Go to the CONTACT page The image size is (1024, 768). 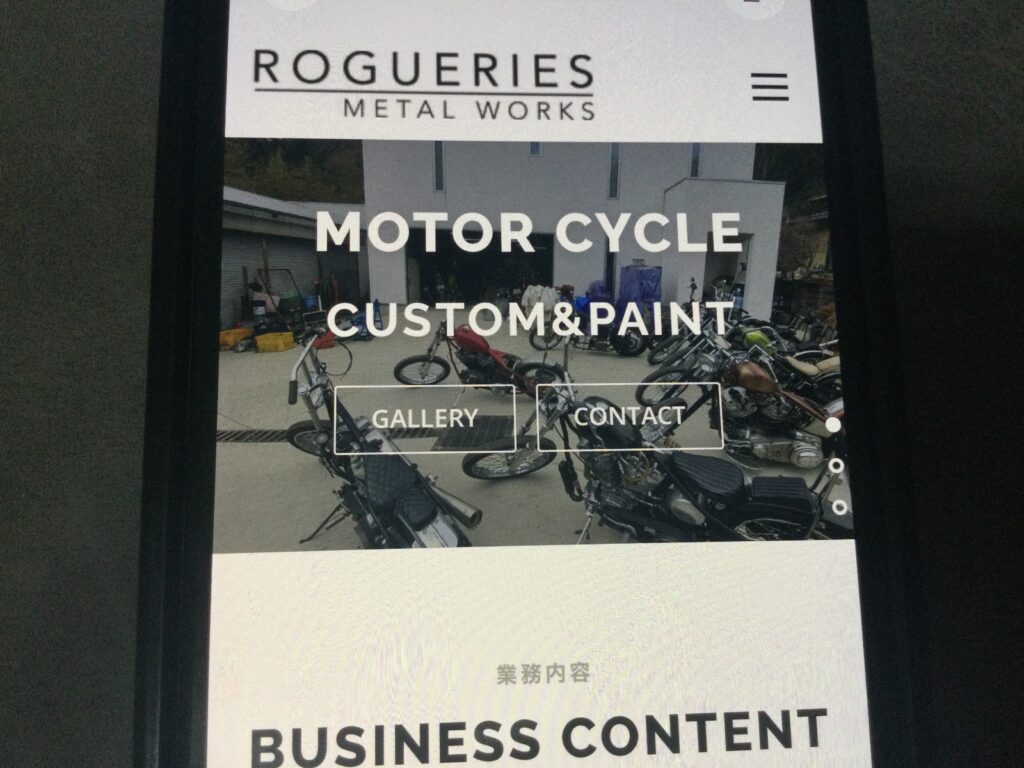click(629, 416)
